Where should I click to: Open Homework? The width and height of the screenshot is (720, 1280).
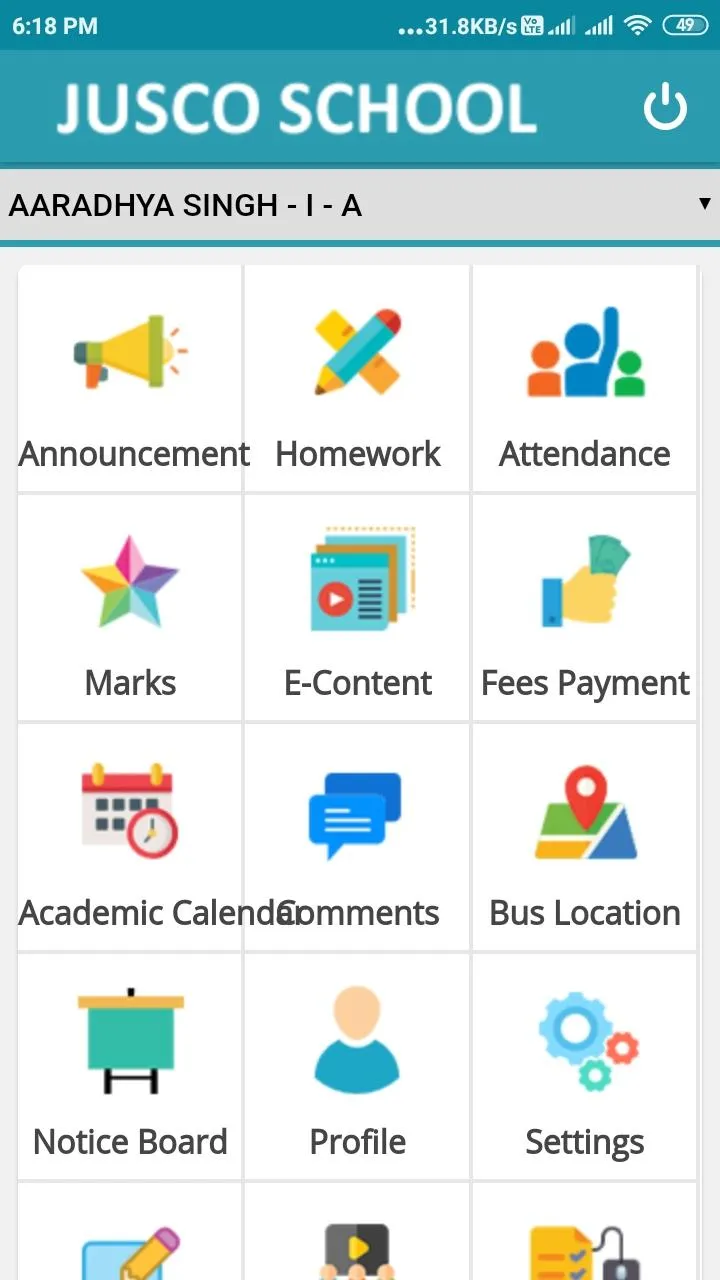tap(357, 378)
